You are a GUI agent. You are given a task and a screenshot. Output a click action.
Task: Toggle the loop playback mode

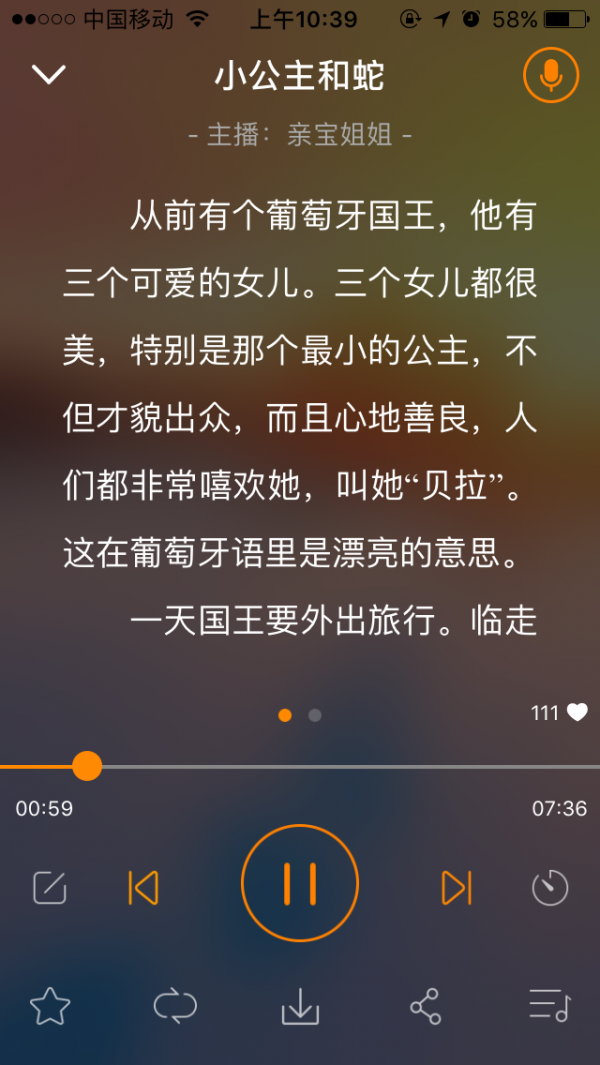(175, 1005)
